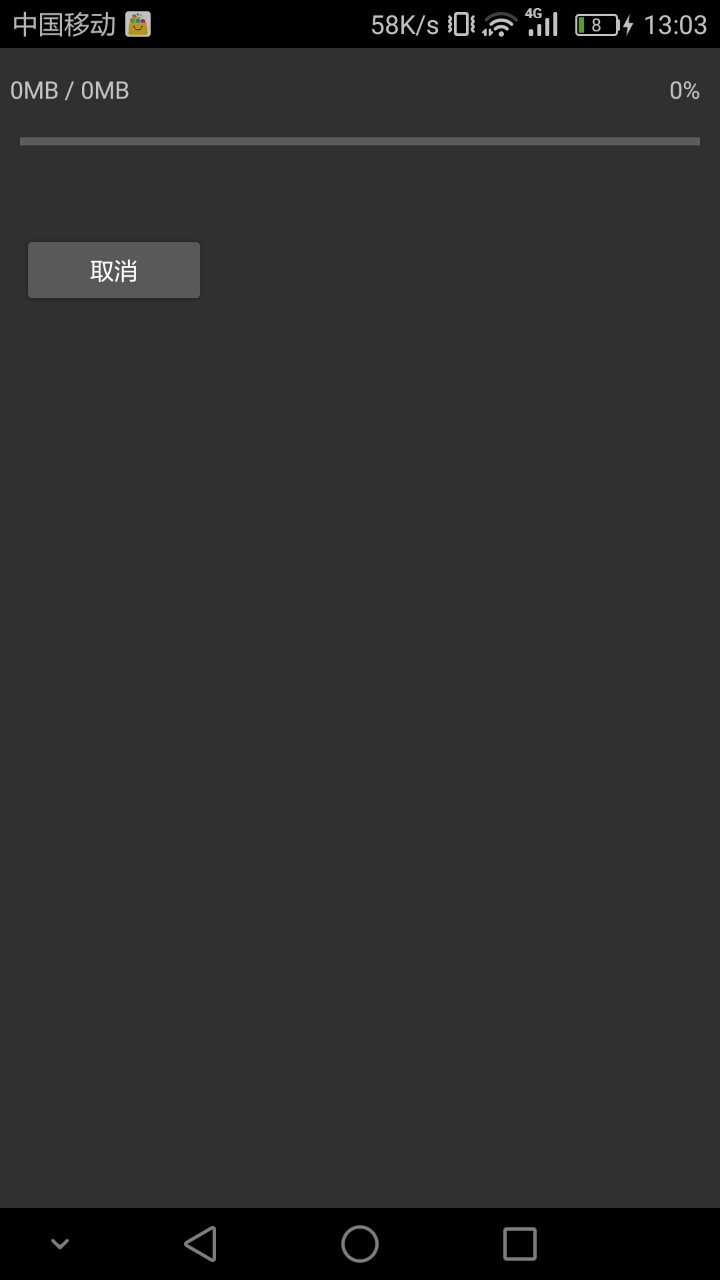Return to the home screen
Image resolution: width=720 pixels, height=1280 pixels.
(360, 1244)
